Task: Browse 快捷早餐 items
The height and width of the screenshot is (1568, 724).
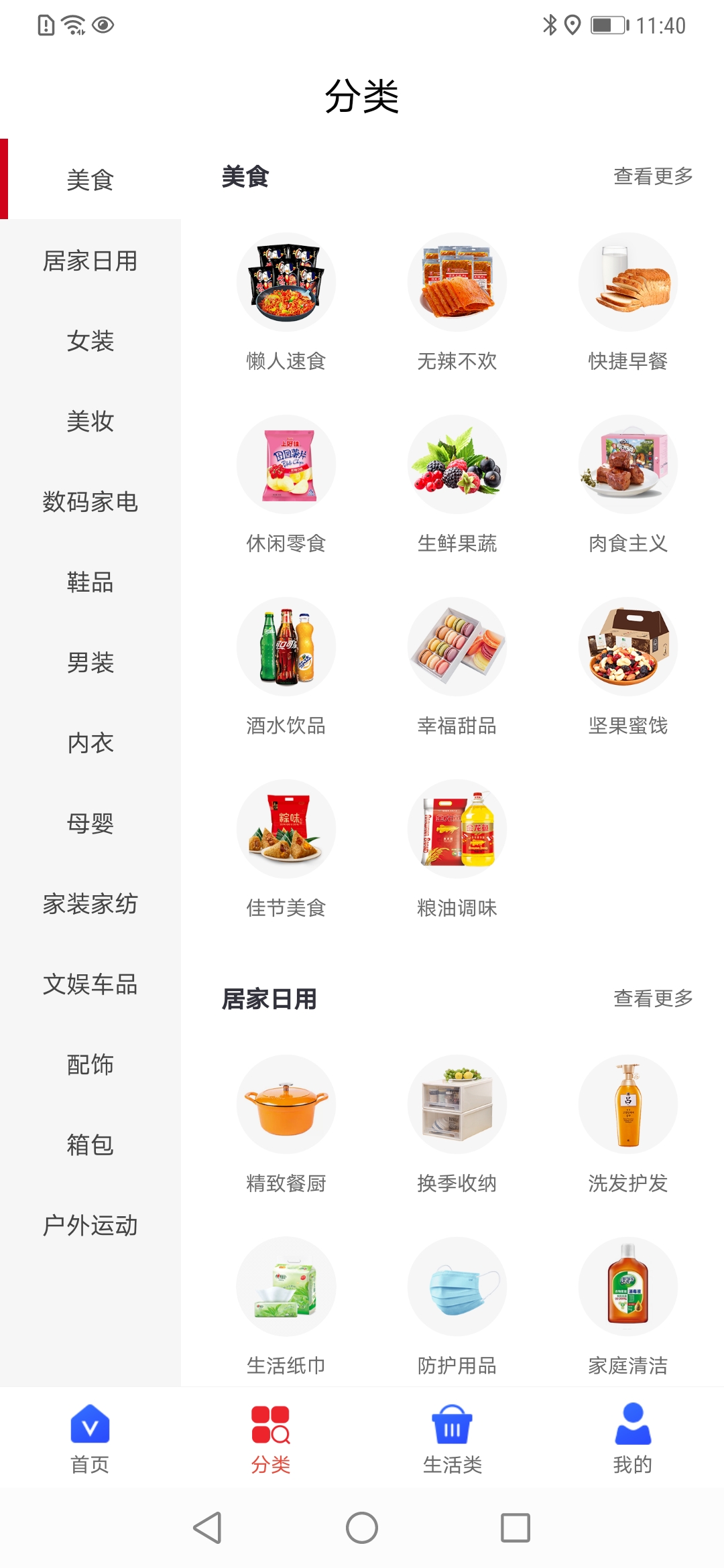Action: tap(628, 302)
